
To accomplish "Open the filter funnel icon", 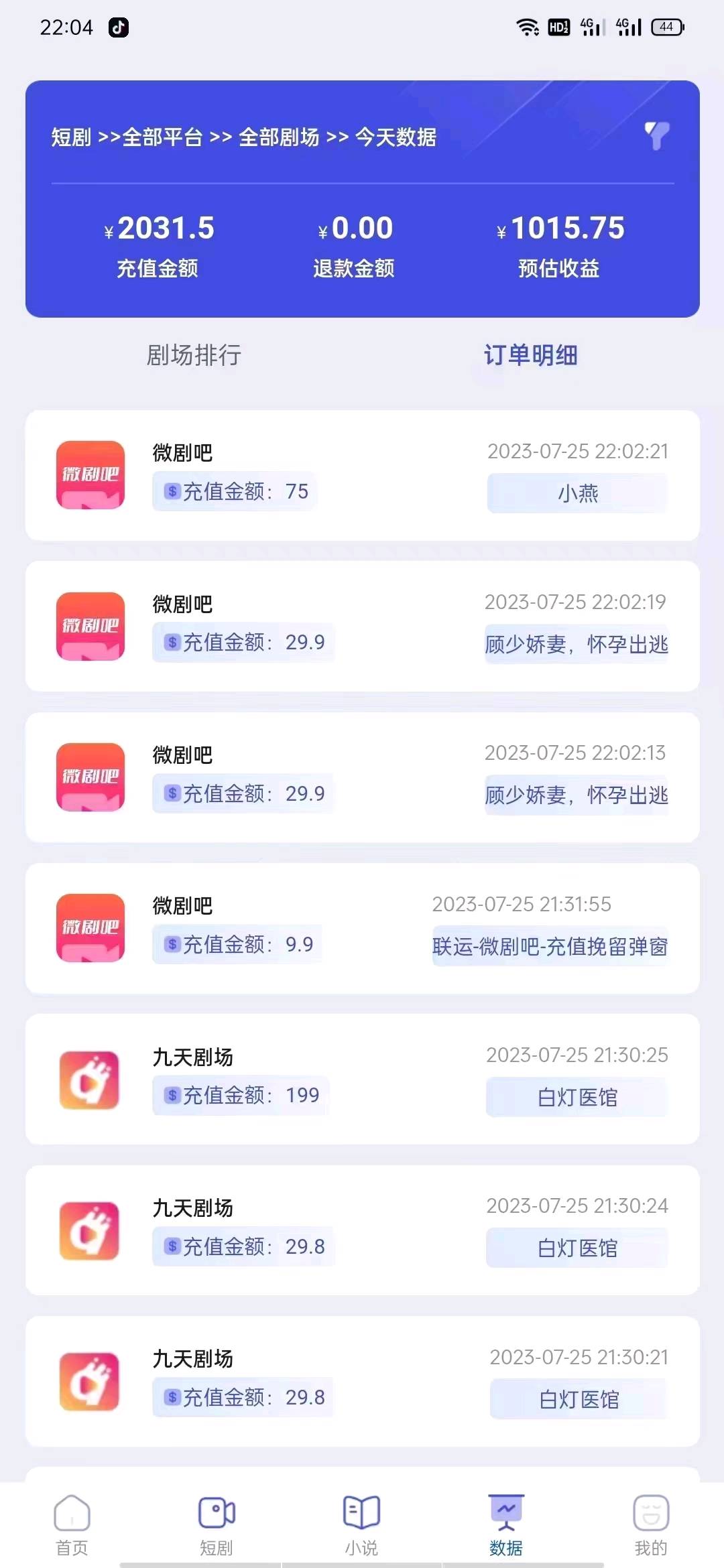I will coord(656,136).
